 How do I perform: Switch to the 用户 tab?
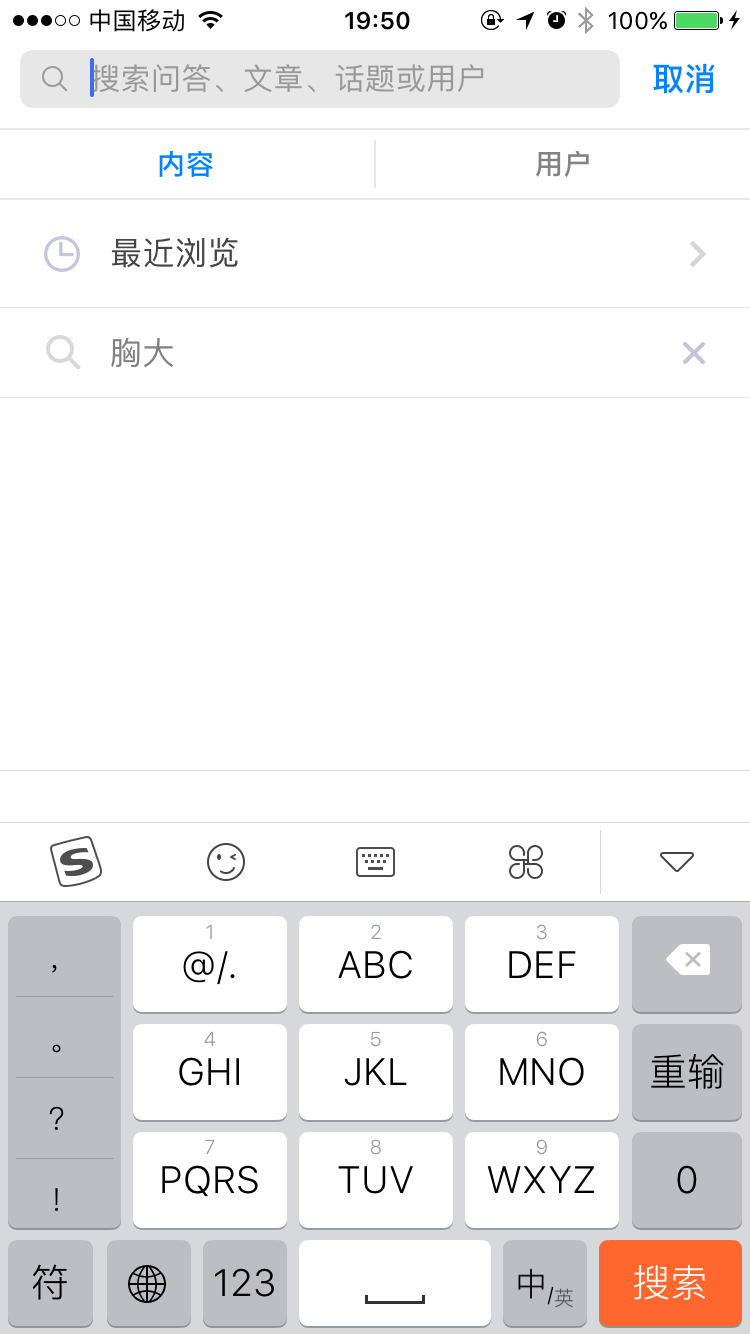563,164
